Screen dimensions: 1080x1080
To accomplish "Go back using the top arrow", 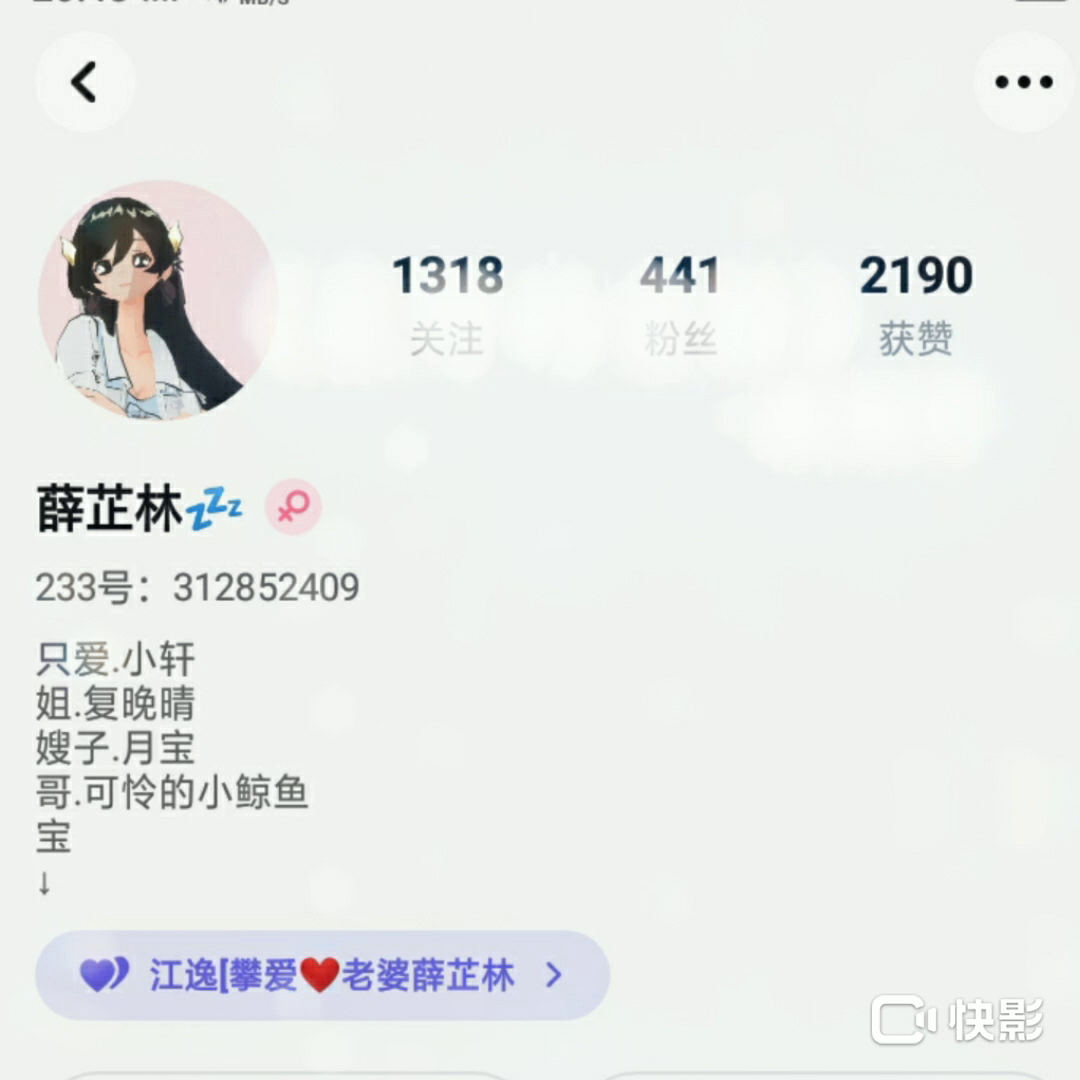I will click(x=85, y=82).
